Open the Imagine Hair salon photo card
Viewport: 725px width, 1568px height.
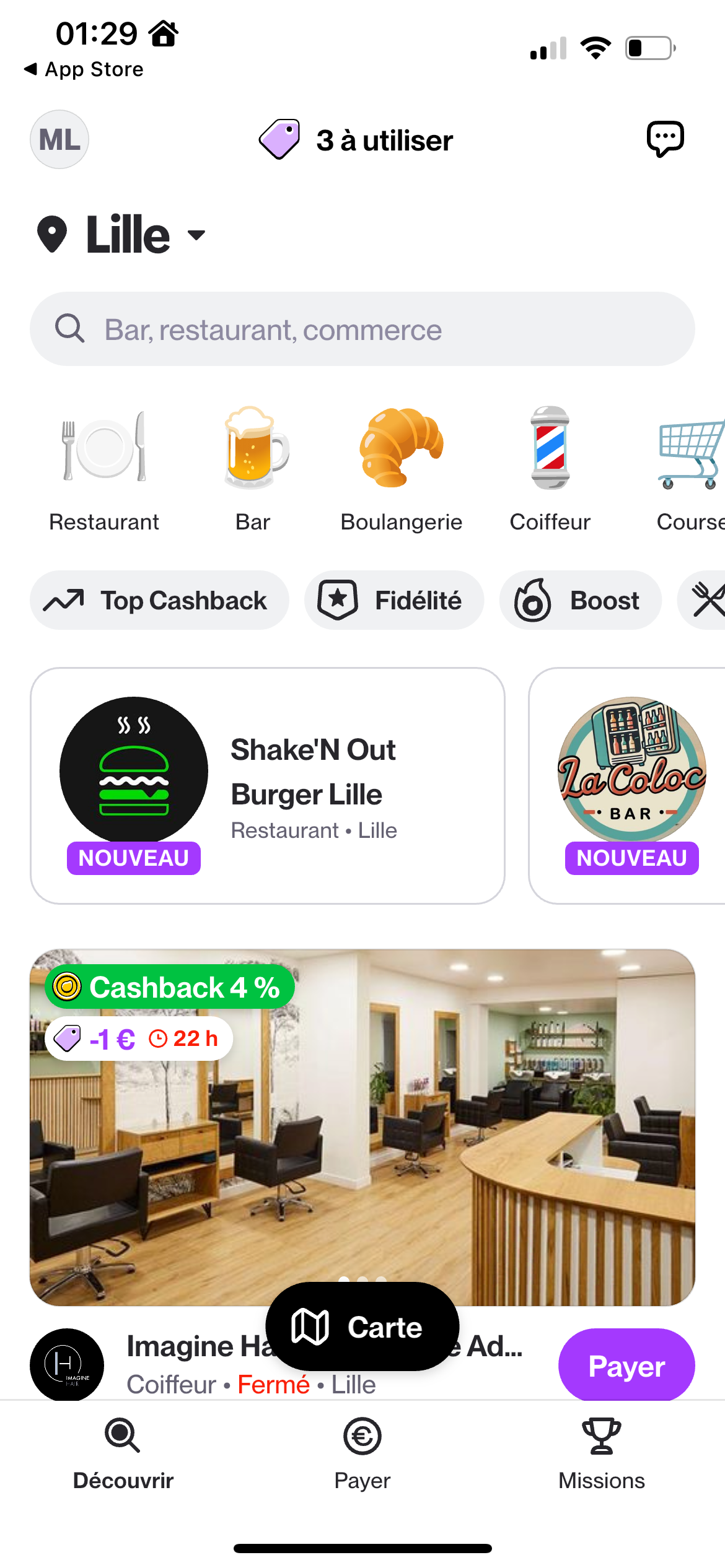coord(362,1127)
